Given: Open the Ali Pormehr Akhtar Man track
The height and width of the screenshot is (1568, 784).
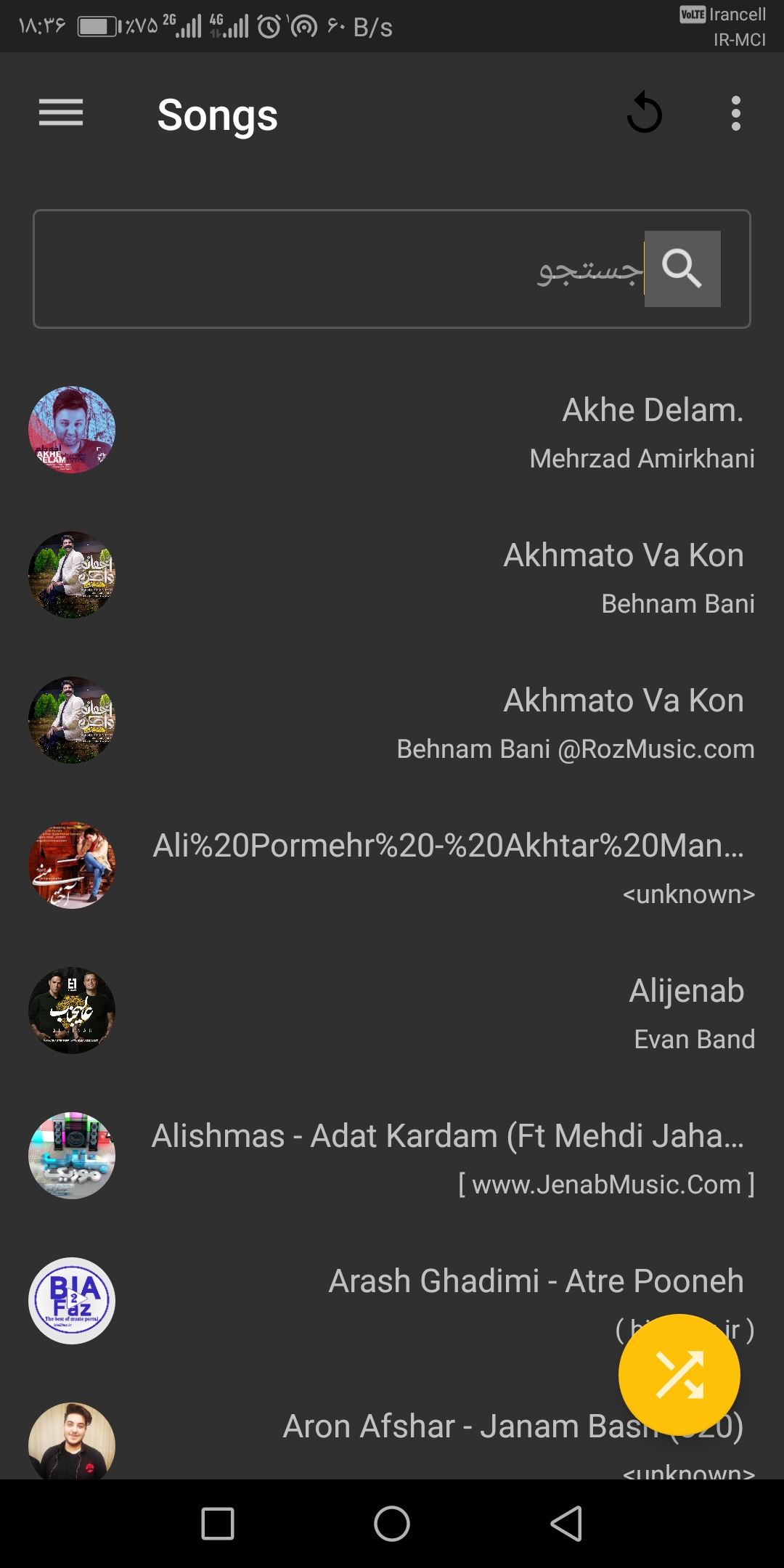Looking at the screenshot, I should point(436,865).
